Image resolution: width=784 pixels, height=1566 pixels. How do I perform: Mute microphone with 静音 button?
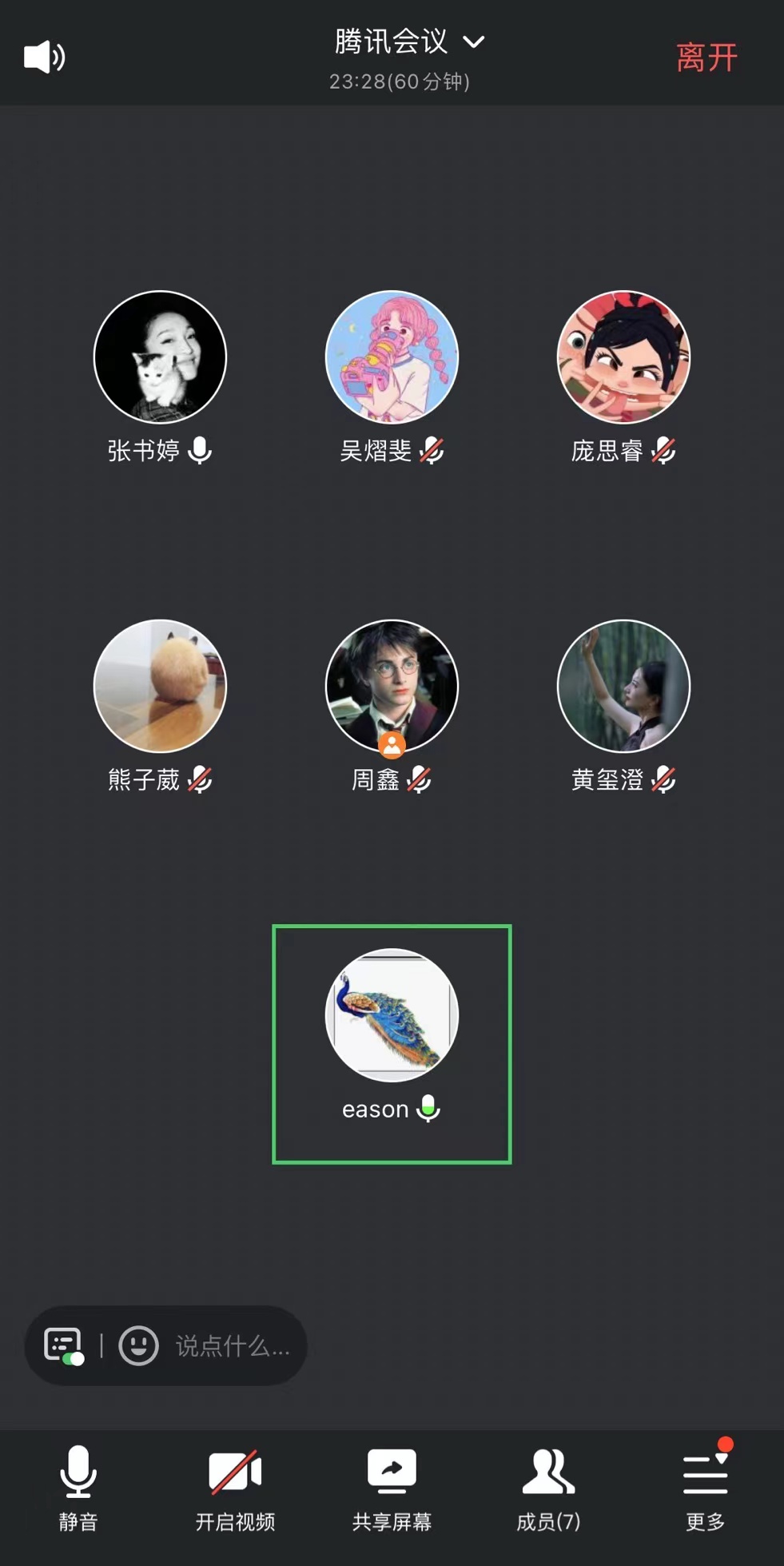(78, 1488)
